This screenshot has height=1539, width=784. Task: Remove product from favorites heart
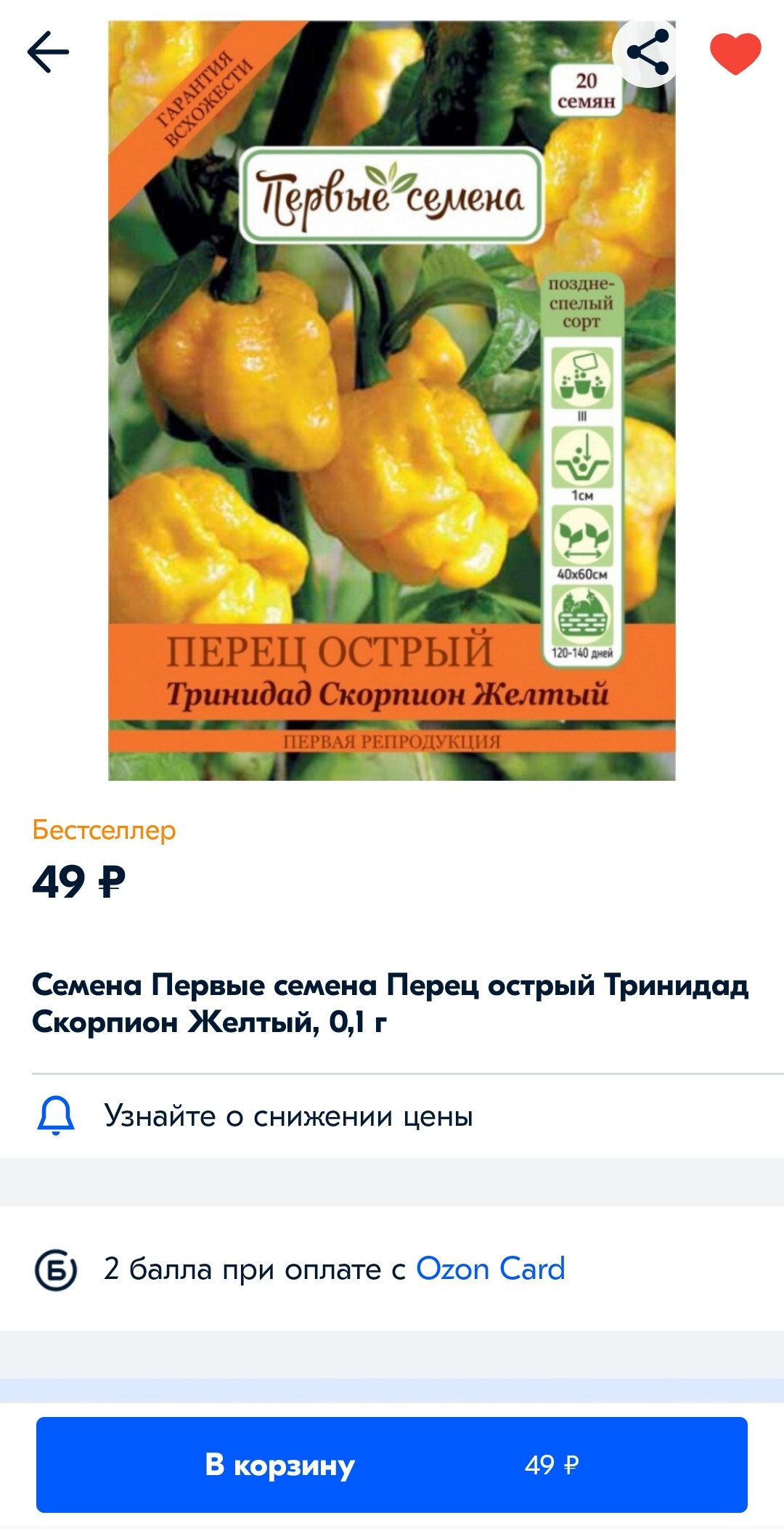735,54
